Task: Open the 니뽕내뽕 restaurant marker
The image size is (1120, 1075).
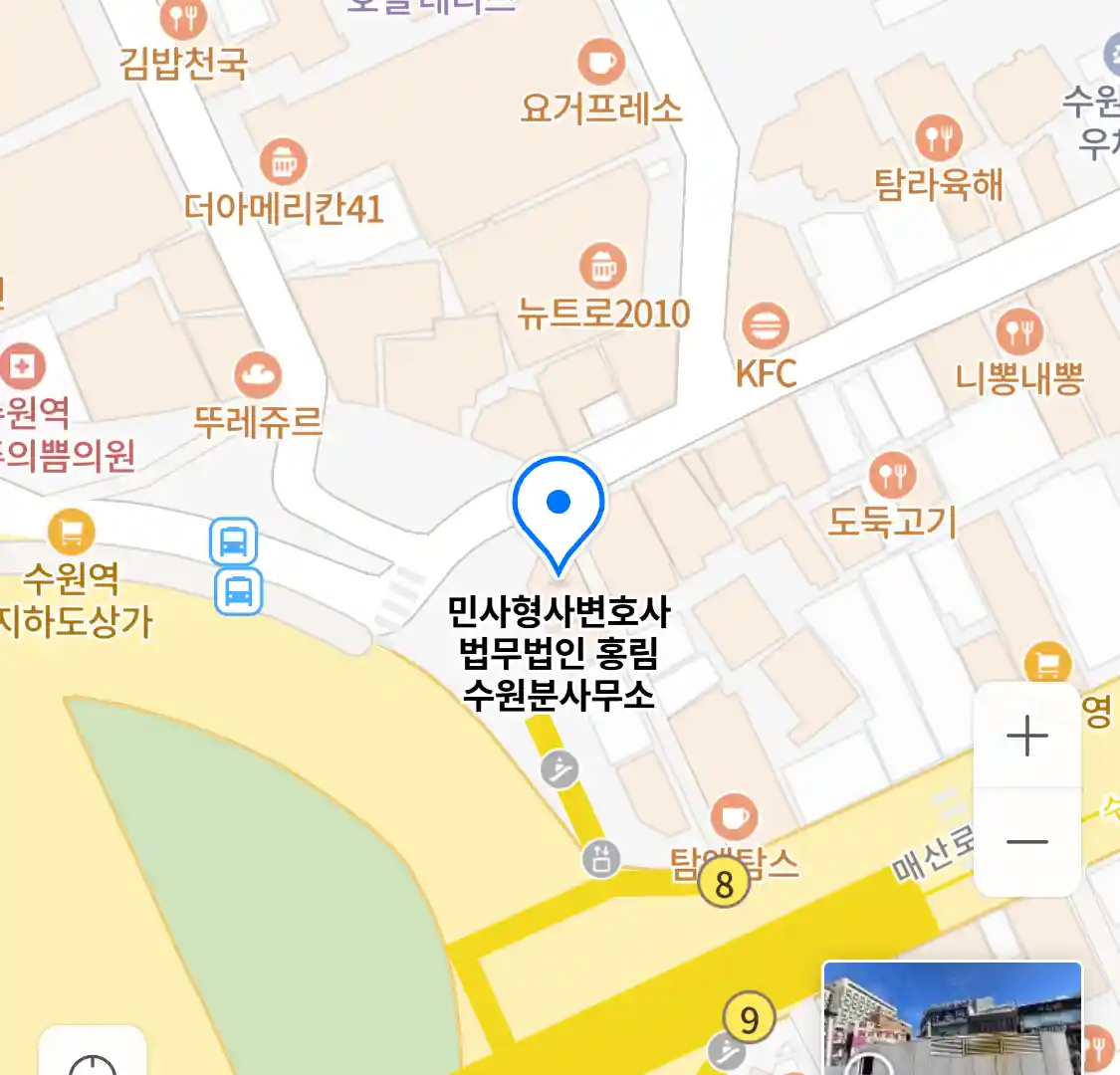Action: pyautogui.click(x=1019, y=331)
